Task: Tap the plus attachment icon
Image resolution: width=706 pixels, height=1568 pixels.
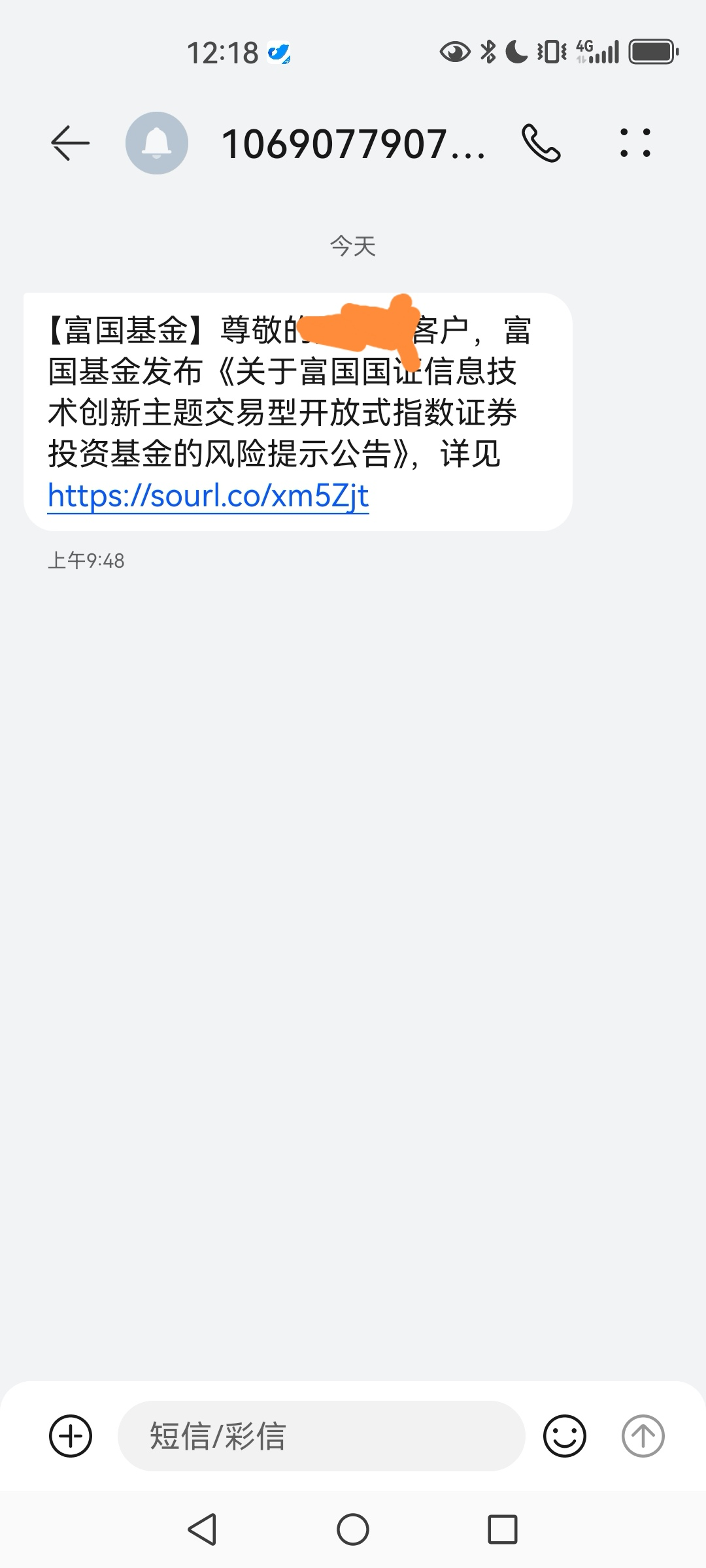Action: click(x=71, y=1436)
